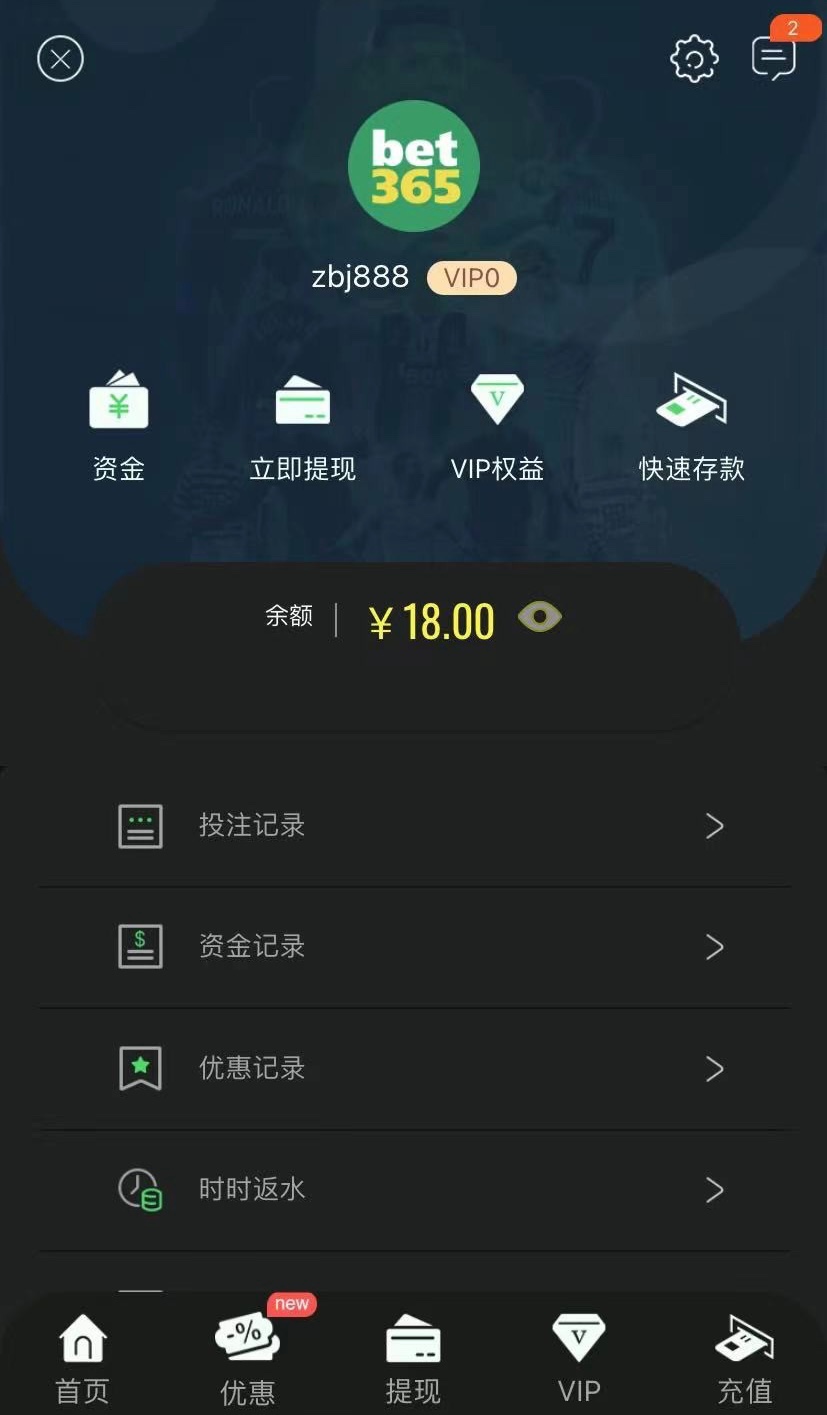View VIP权益 benefits
The image size is (827, 1415).
pos(497,425)
